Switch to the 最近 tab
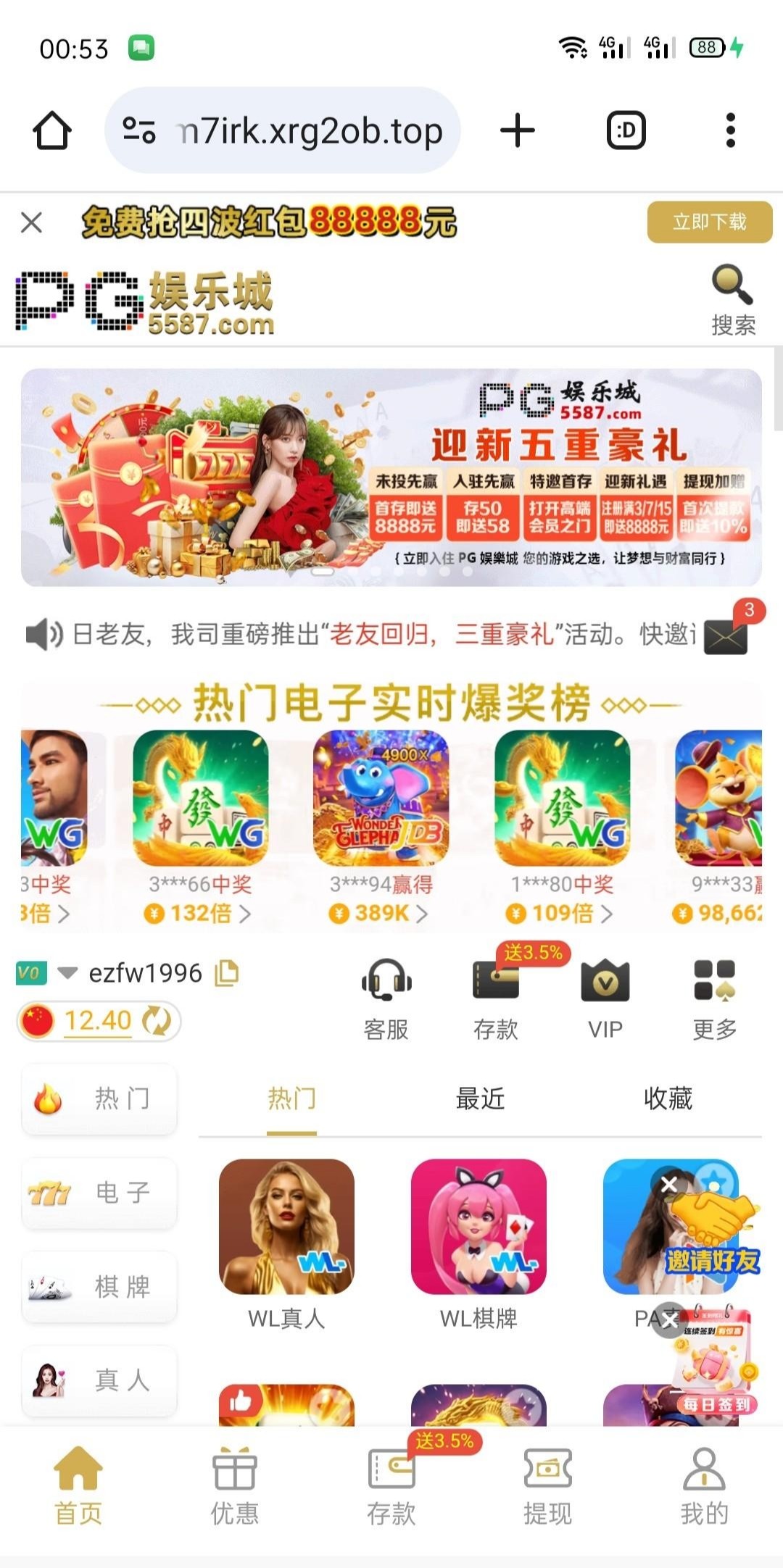 pos(479,1099)
